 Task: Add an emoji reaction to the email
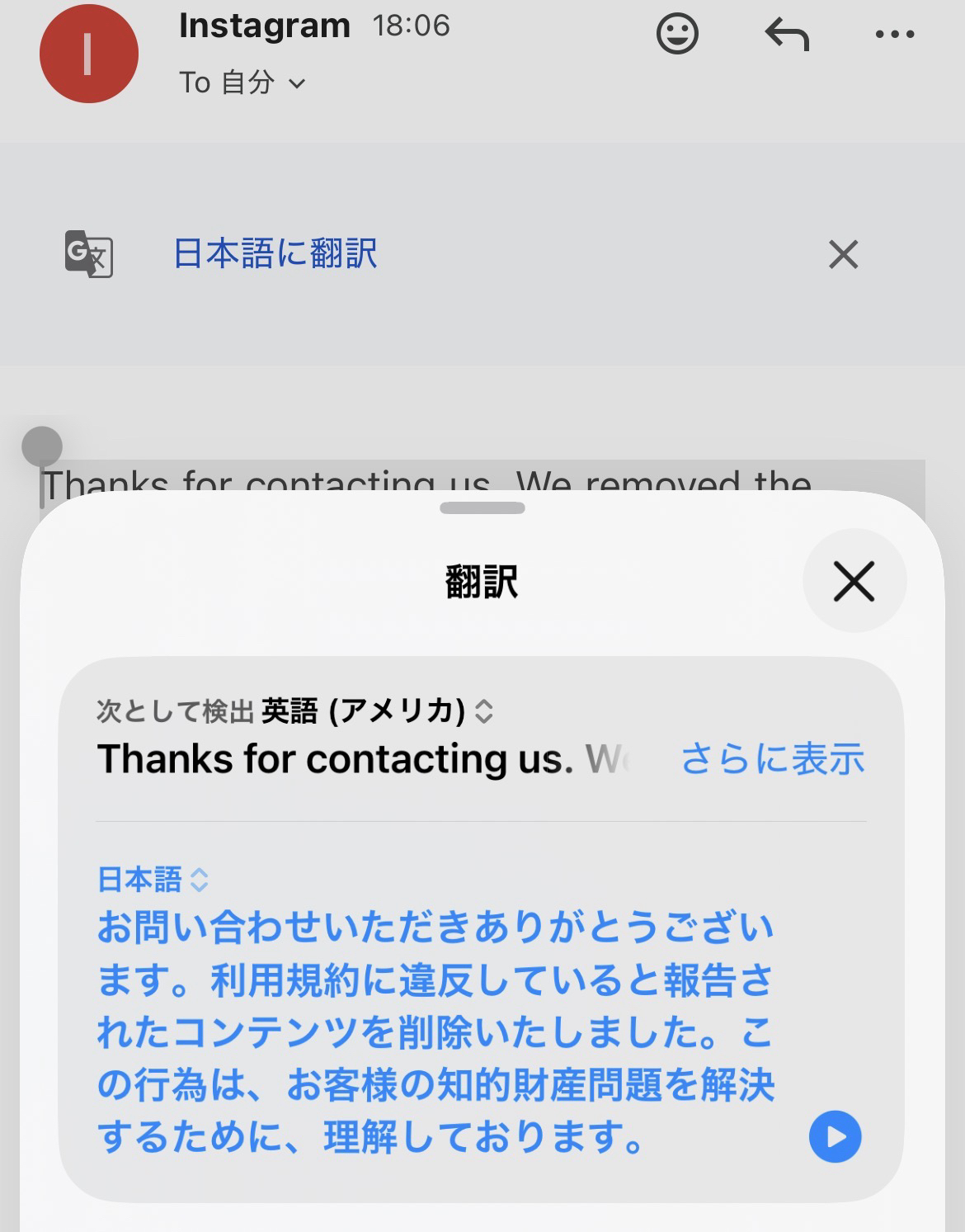[677, 35]
